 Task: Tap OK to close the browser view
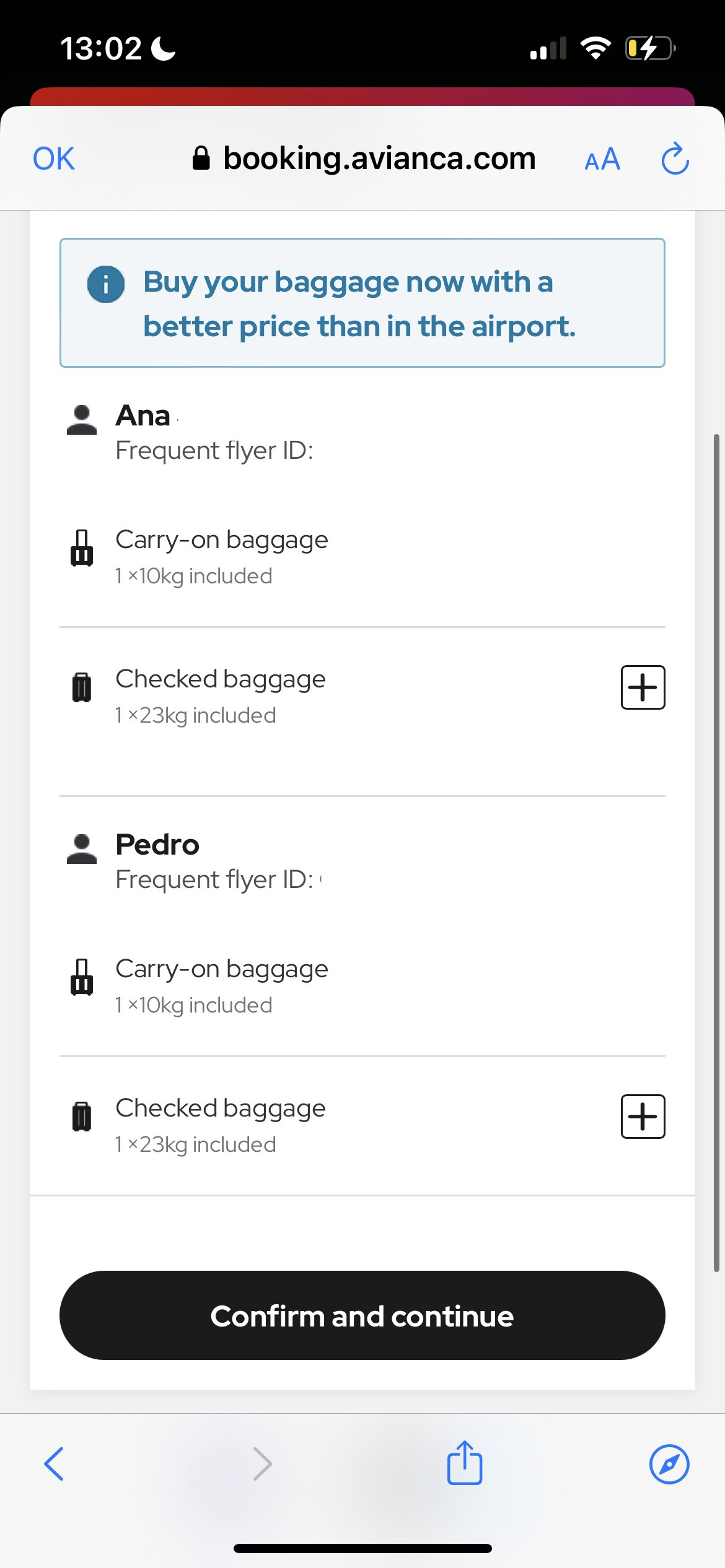click(x=54, y=159)
